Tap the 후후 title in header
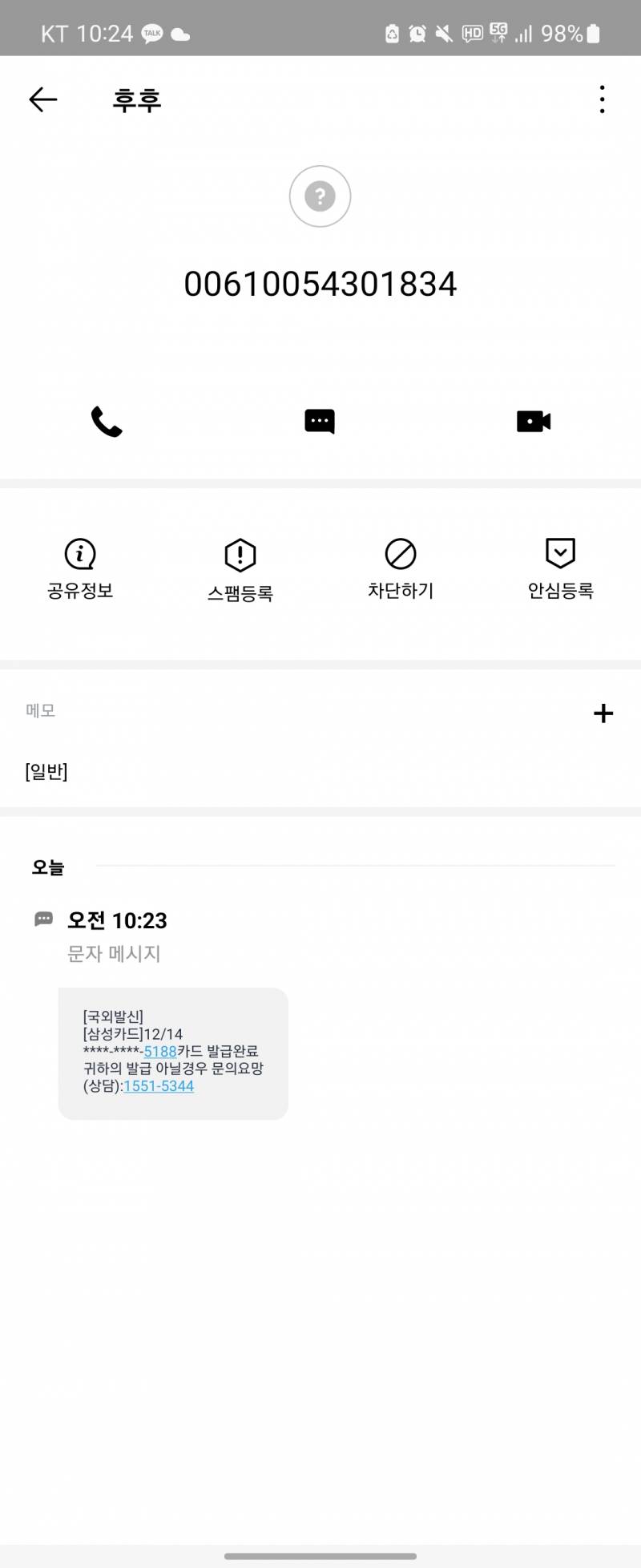641x1568 pixels. click(136, 99)
